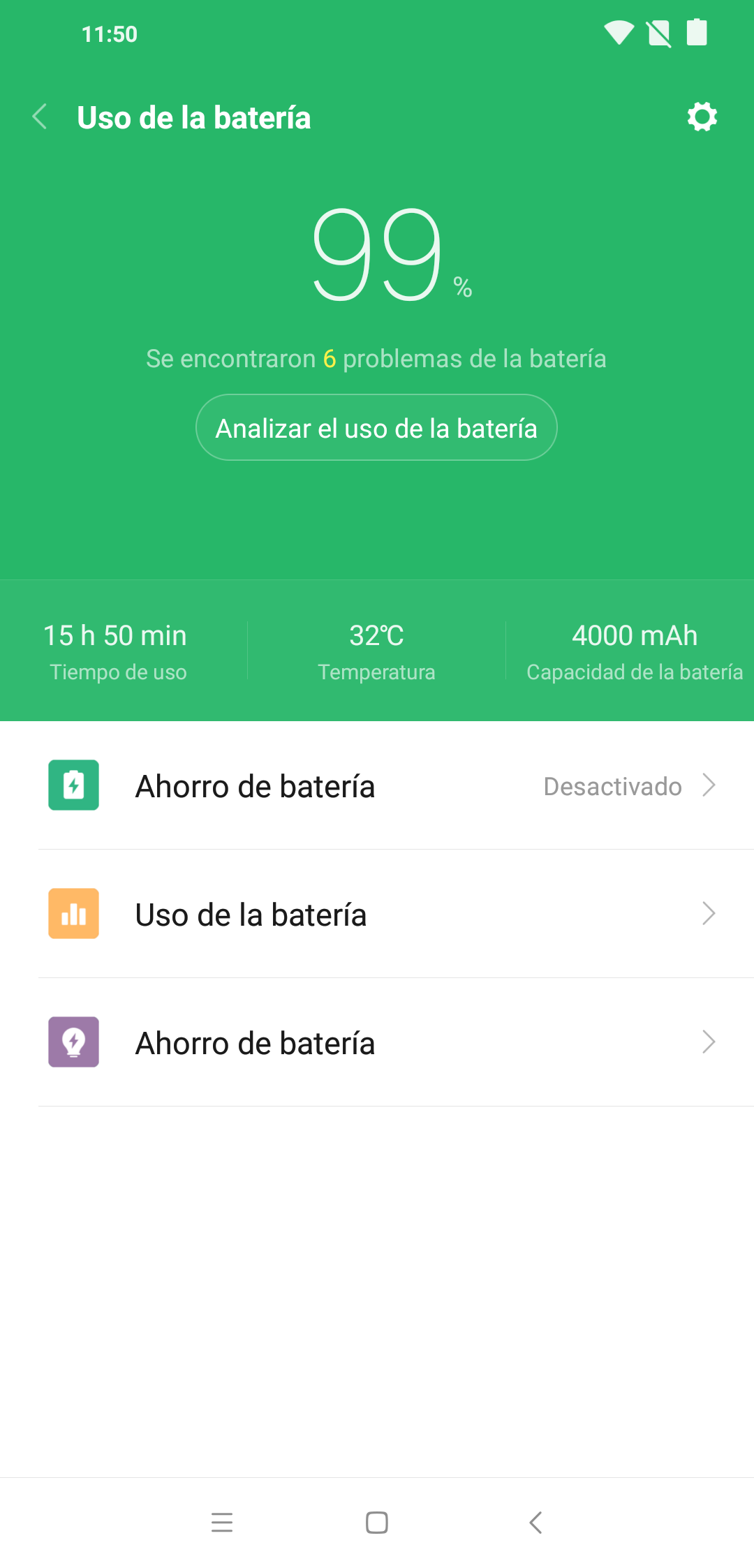Tap Analizar el uso de la batería
Image resolution: width=754 pixels, height=1568 pixels.
[x=376, y=427]
